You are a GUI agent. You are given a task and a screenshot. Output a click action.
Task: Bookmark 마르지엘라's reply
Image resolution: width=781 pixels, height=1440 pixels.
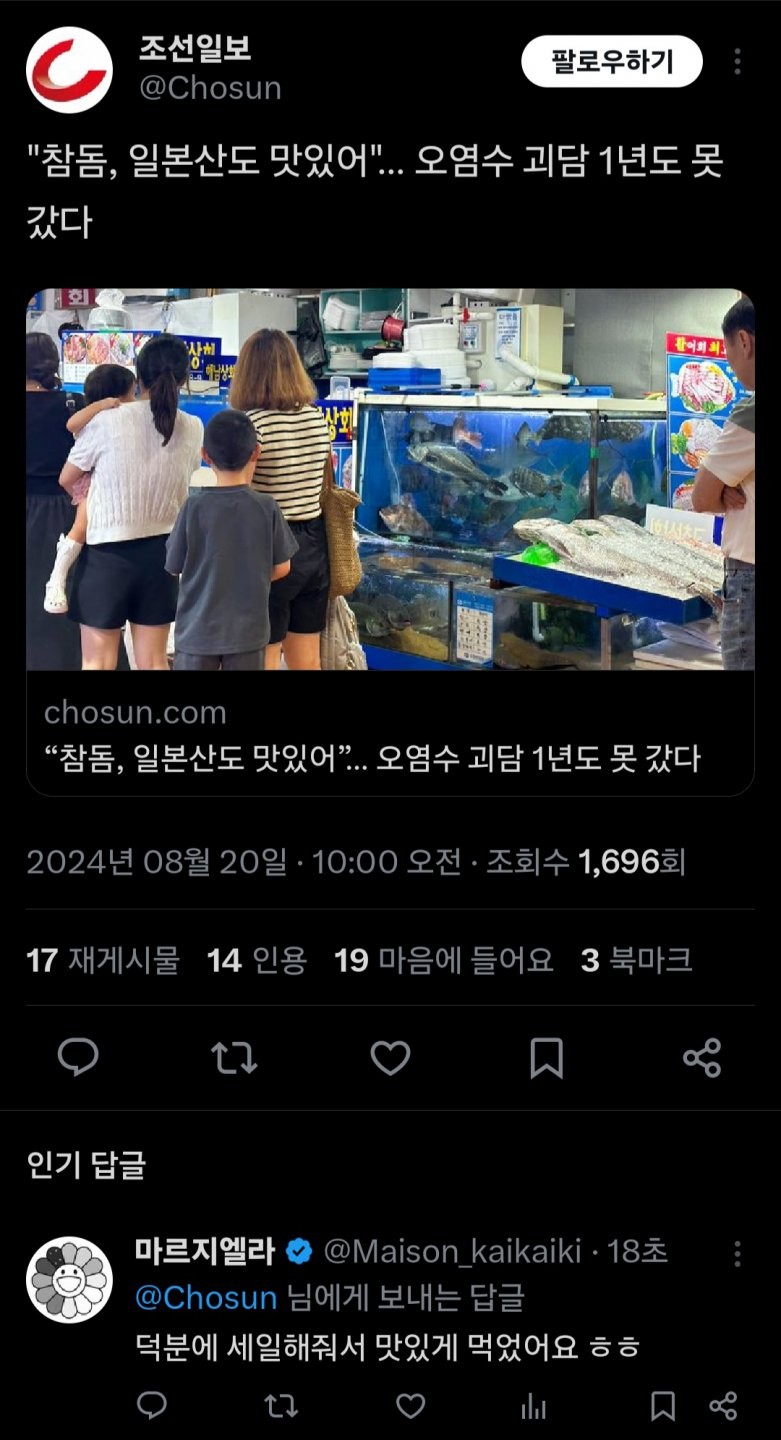click(662, 1406)
